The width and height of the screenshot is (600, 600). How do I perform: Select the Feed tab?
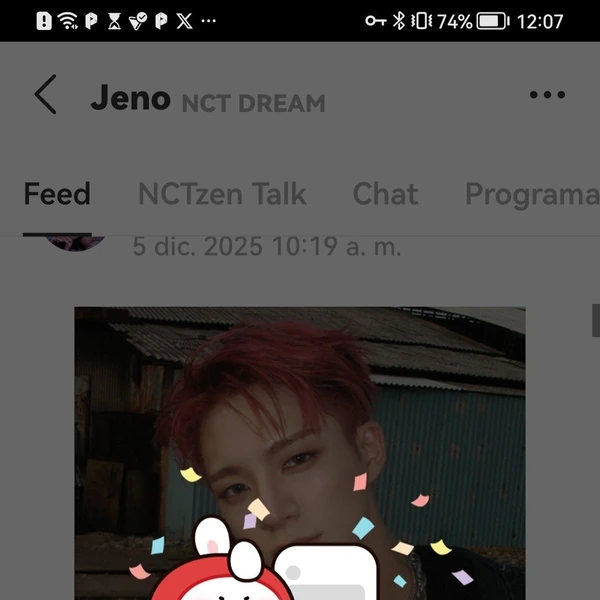click(57, 194)
